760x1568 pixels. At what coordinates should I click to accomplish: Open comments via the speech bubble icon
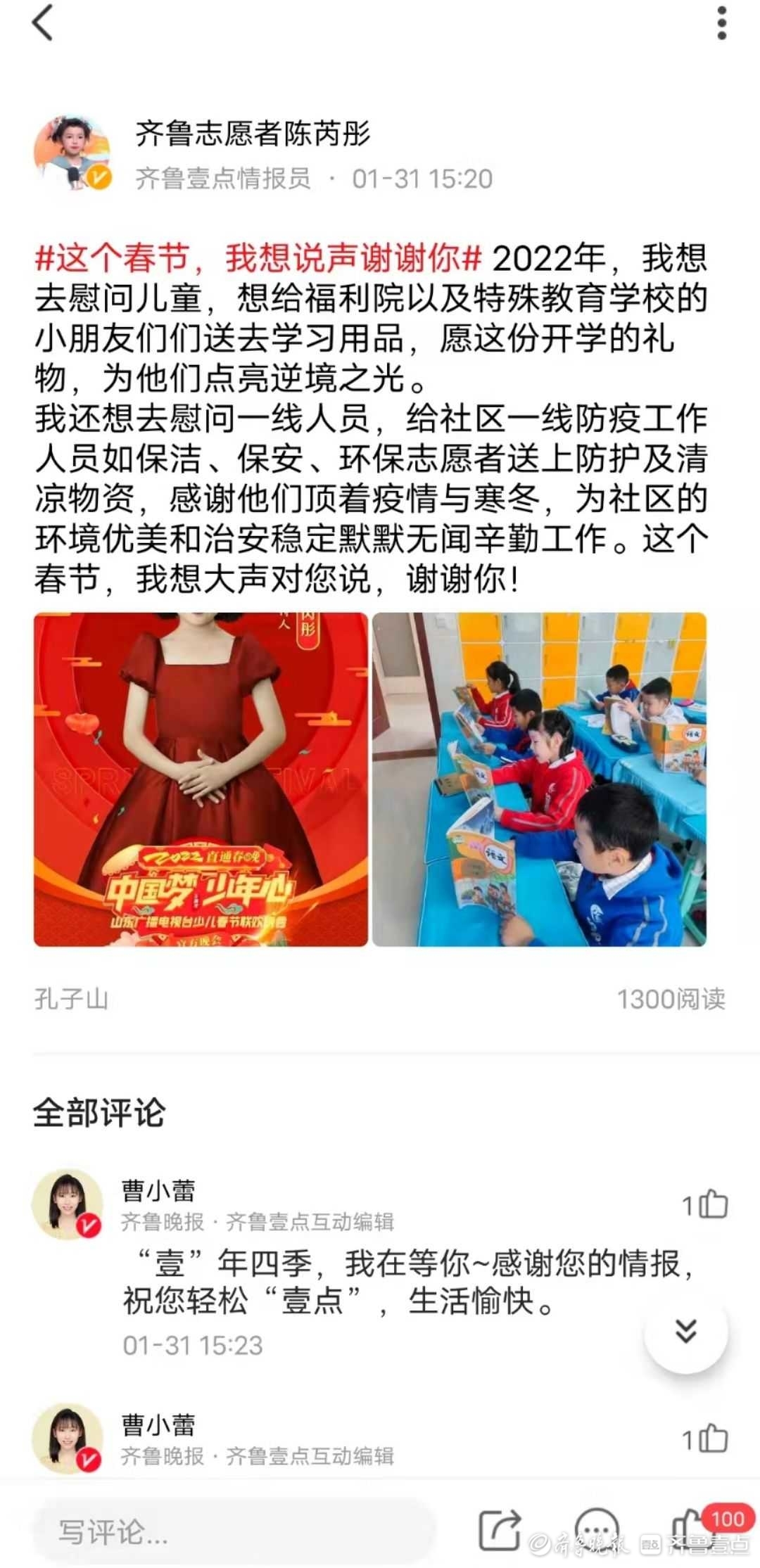point(597,1530)
